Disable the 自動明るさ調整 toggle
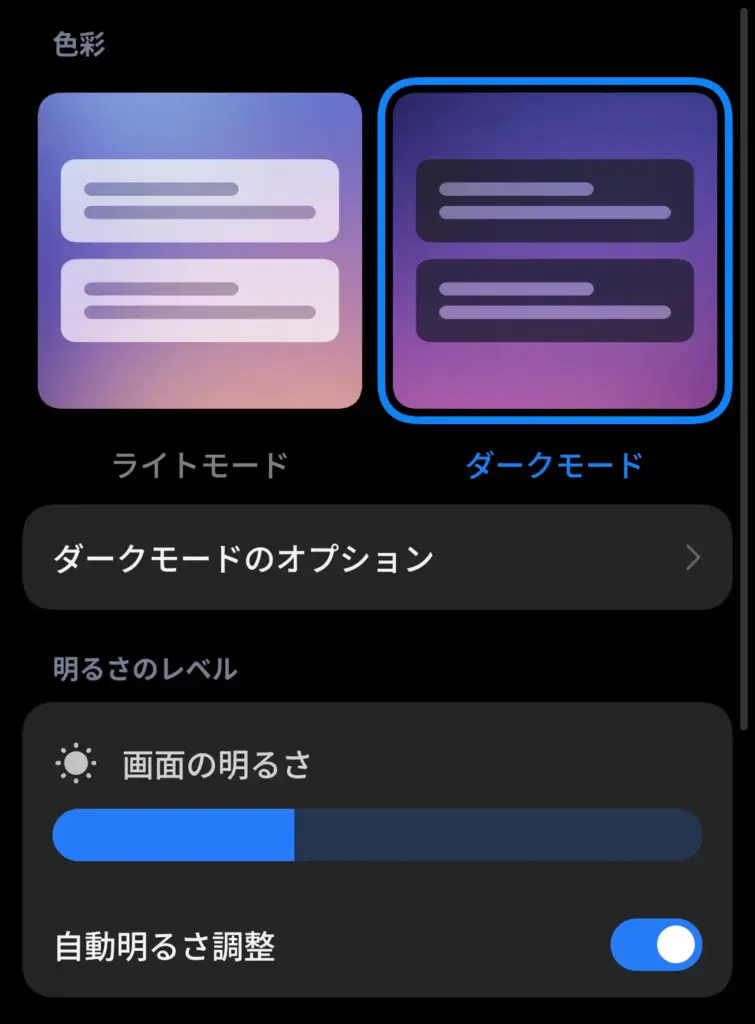Viewport: 755px width, 1024px height. (656, 943)
